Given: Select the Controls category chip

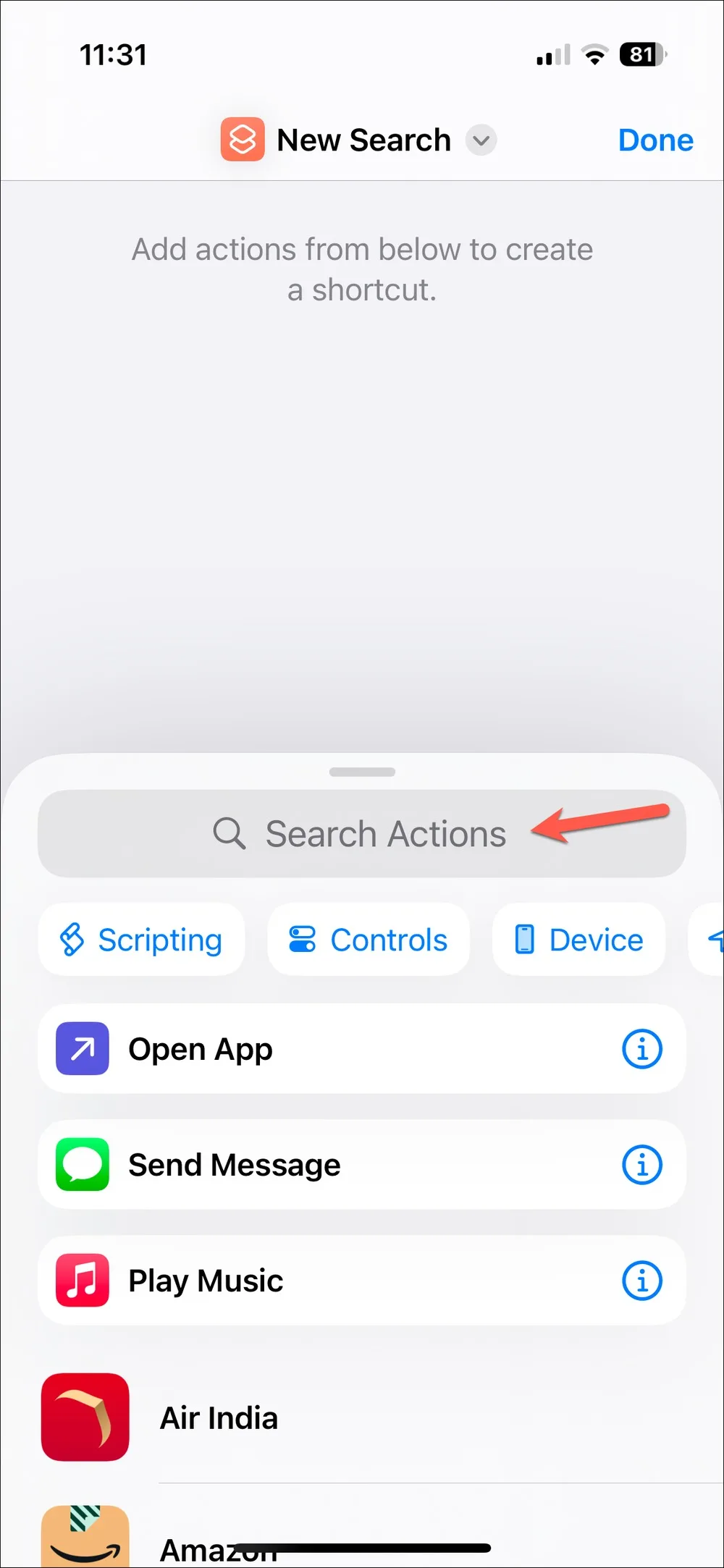Looking at the screenshot, I should click(x=369, y=940).
